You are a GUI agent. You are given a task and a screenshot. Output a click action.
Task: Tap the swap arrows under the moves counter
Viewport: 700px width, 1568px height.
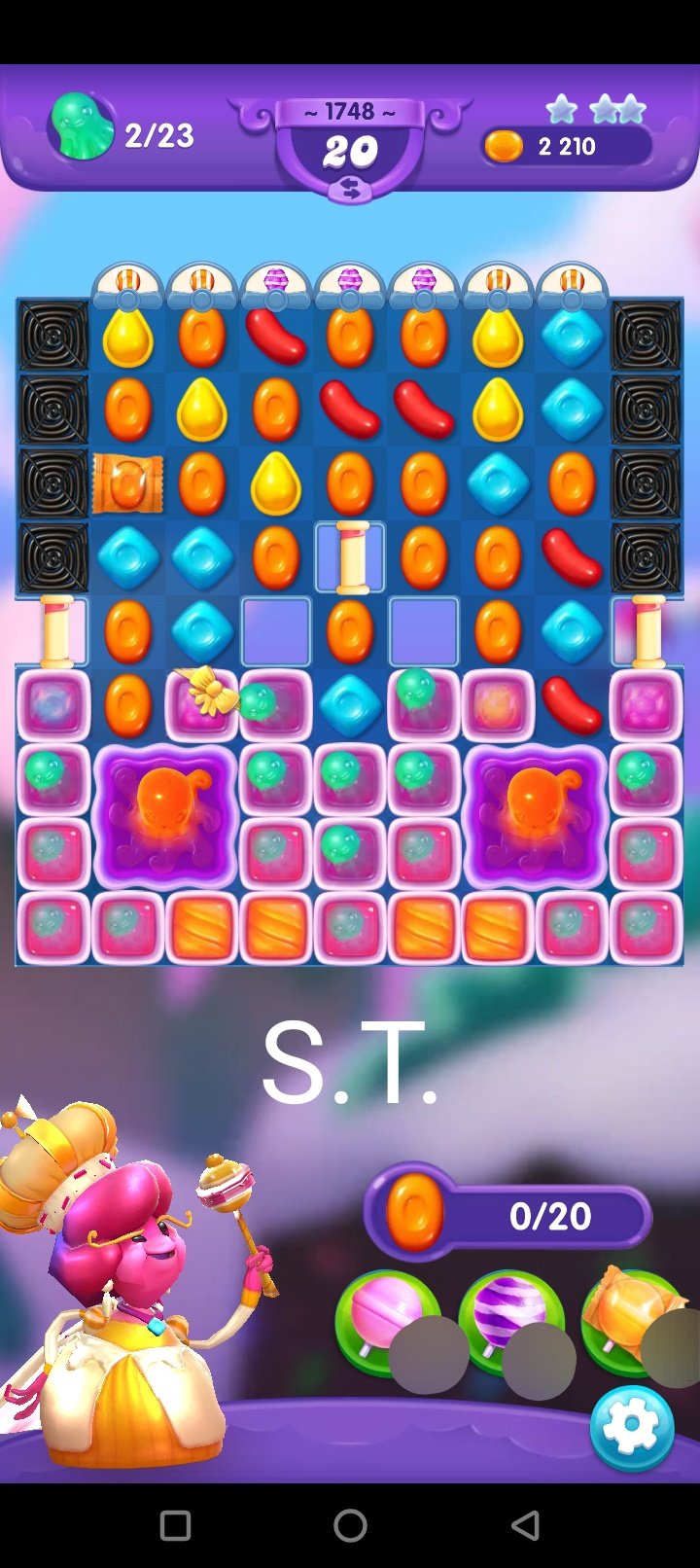[x=350, y=191]
